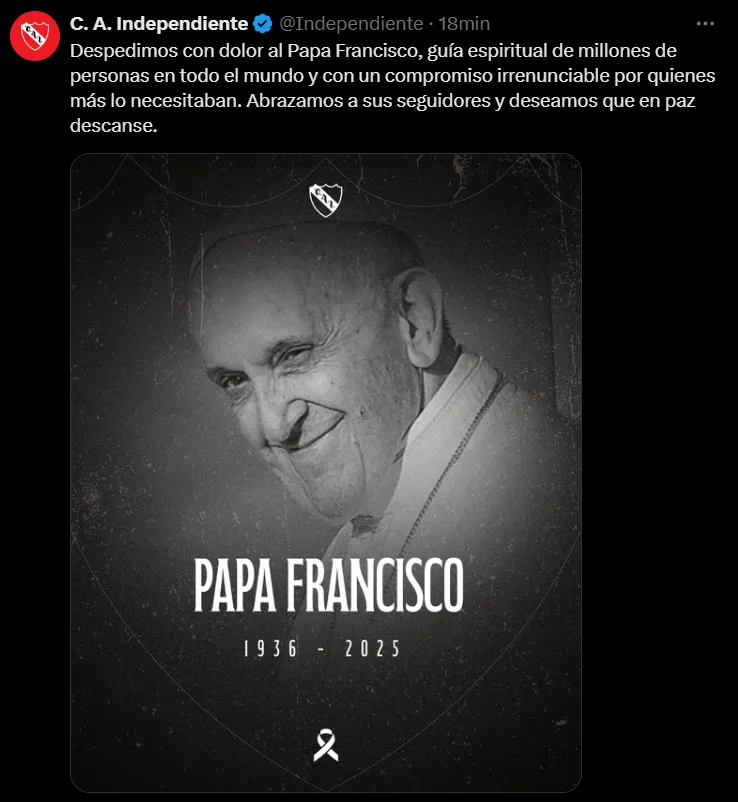Open the C. A. Independiente account name
738x802 pixels.
(x=157, y=23)
